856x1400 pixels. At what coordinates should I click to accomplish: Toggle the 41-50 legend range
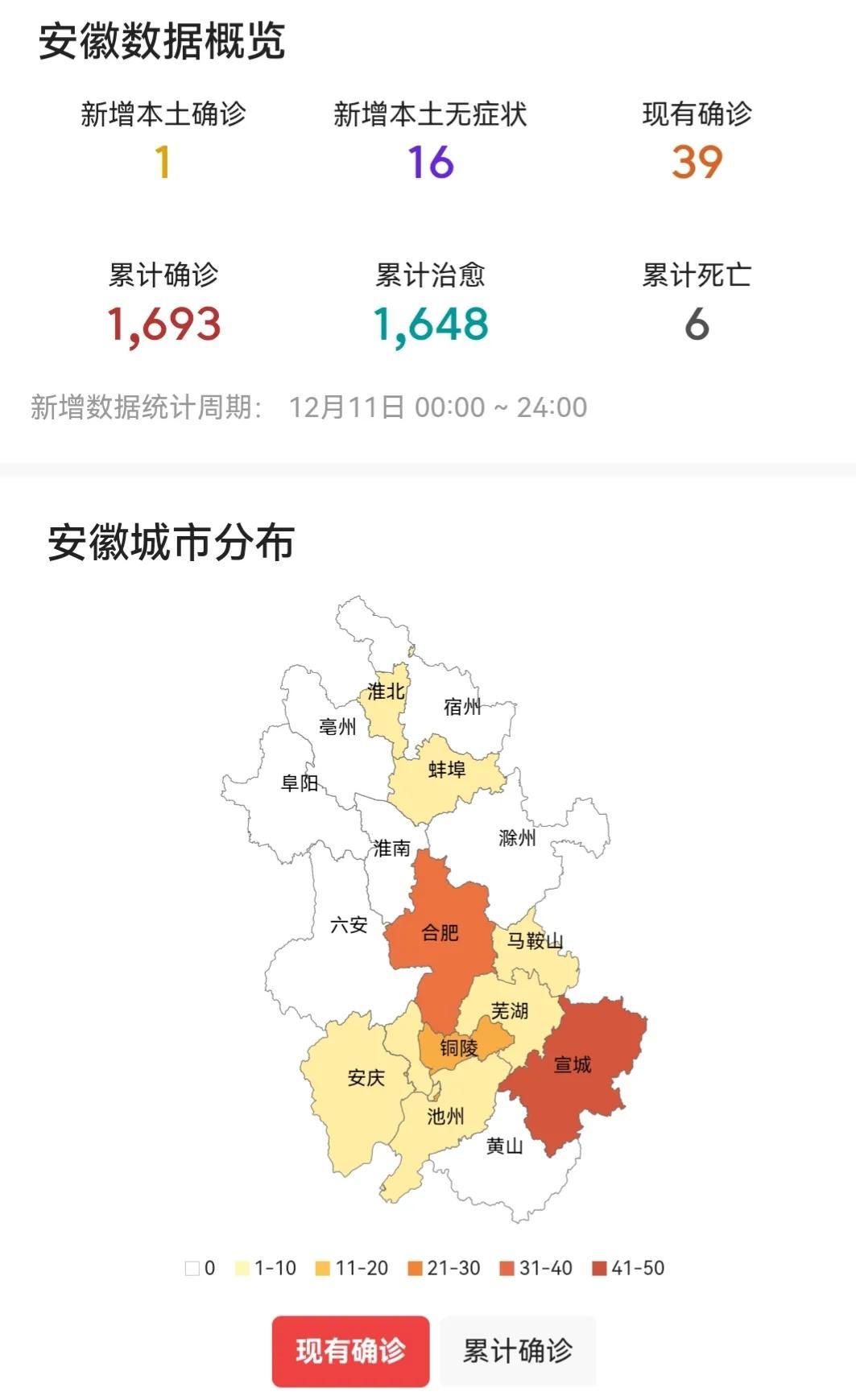628,1268
